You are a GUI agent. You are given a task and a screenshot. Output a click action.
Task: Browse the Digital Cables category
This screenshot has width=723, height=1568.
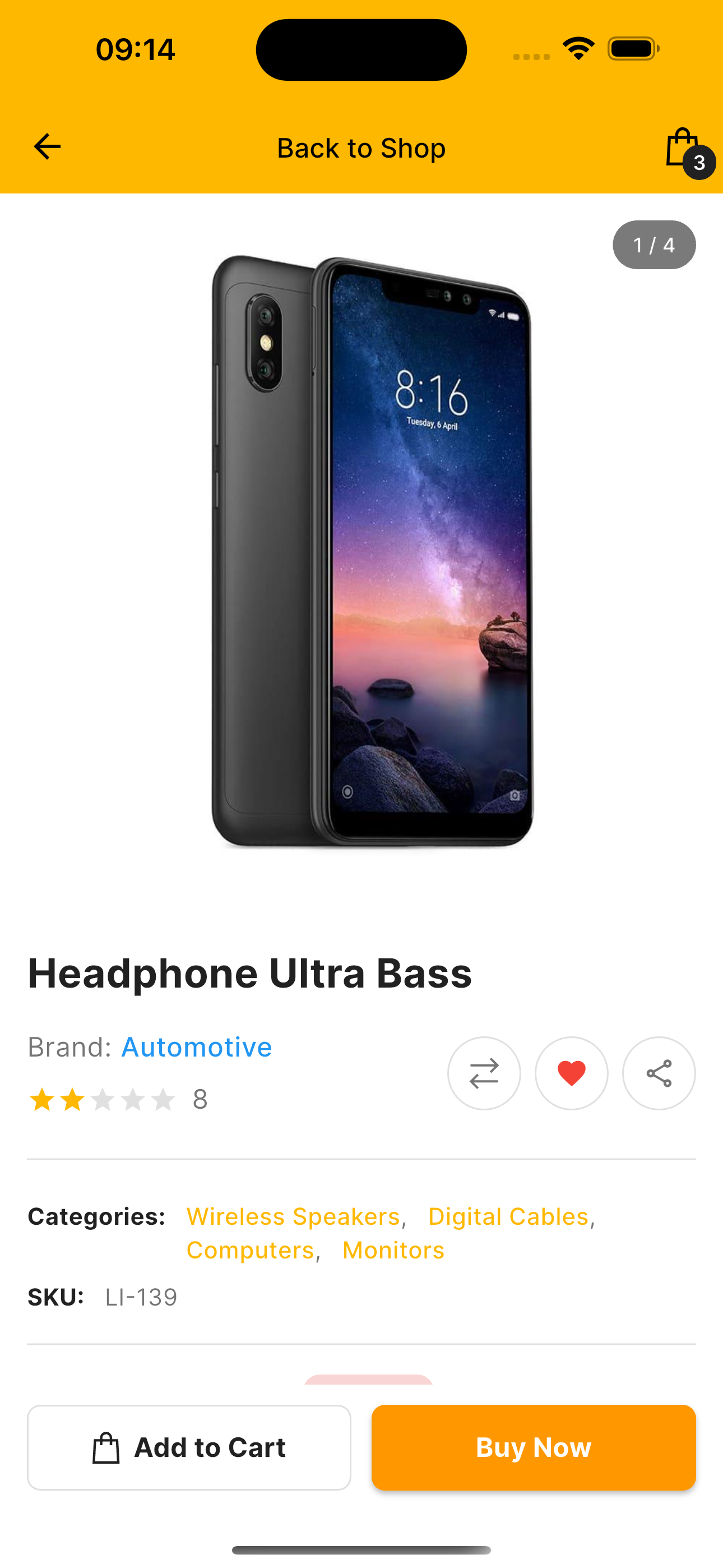pos(508,1216)
